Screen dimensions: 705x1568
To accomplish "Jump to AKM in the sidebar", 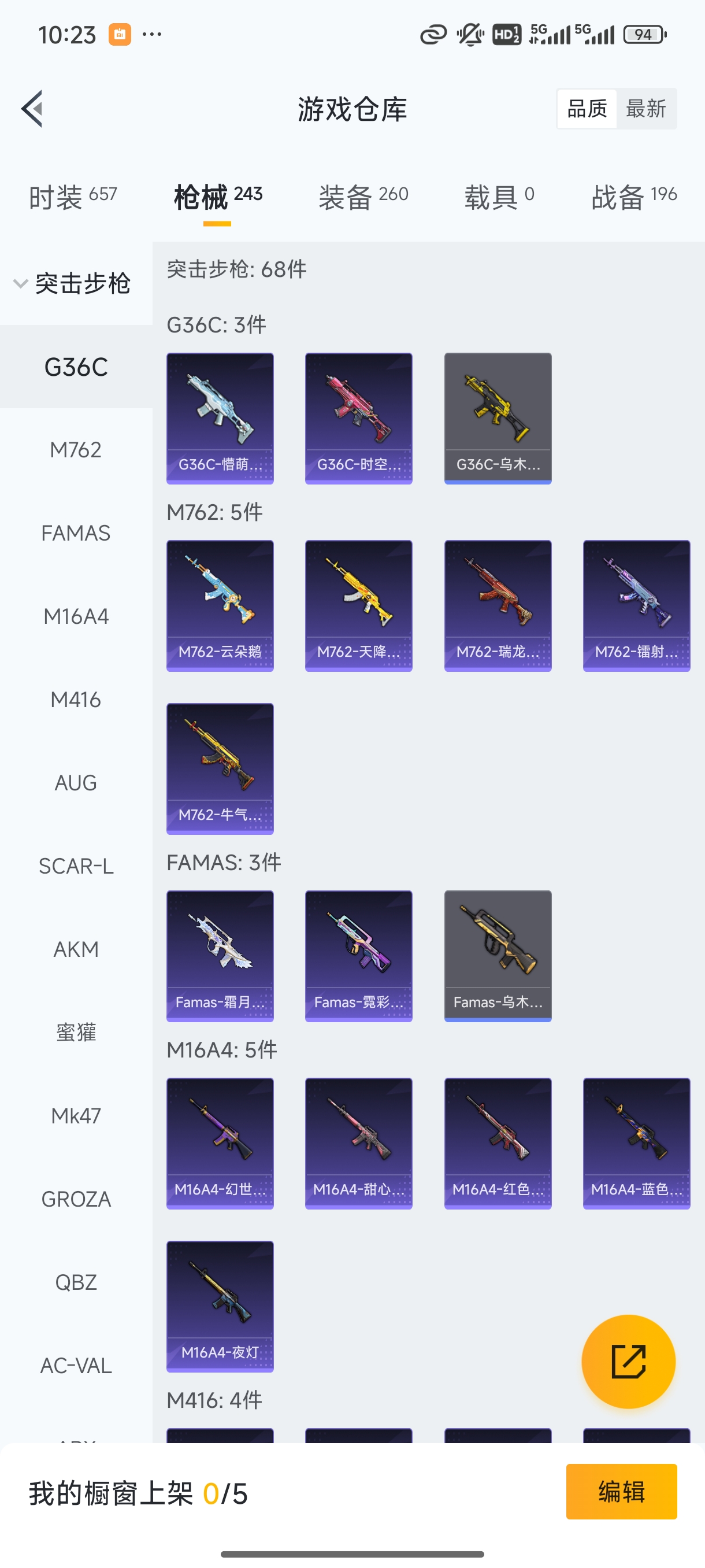I will point(76,949).
